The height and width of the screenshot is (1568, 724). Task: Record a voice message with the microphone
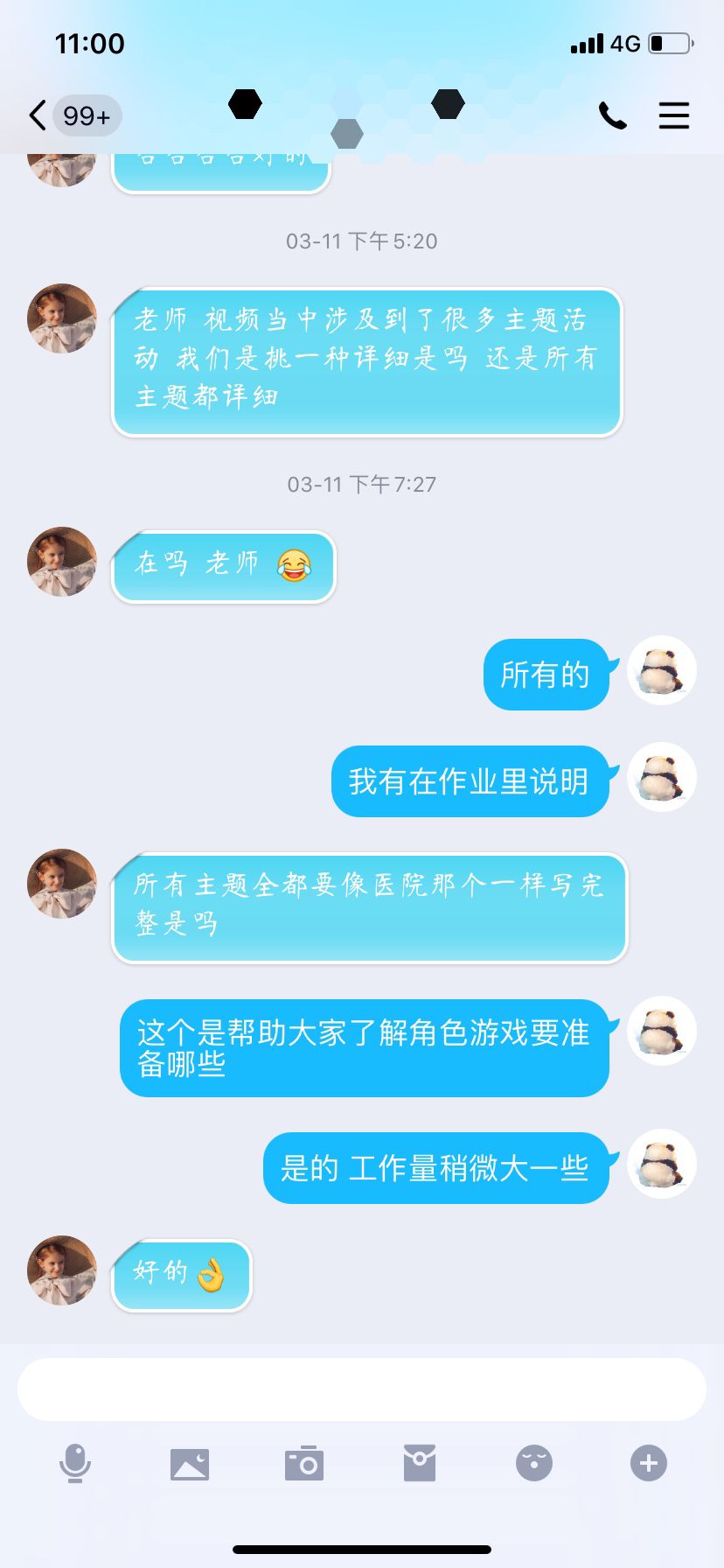point(75,1463)
